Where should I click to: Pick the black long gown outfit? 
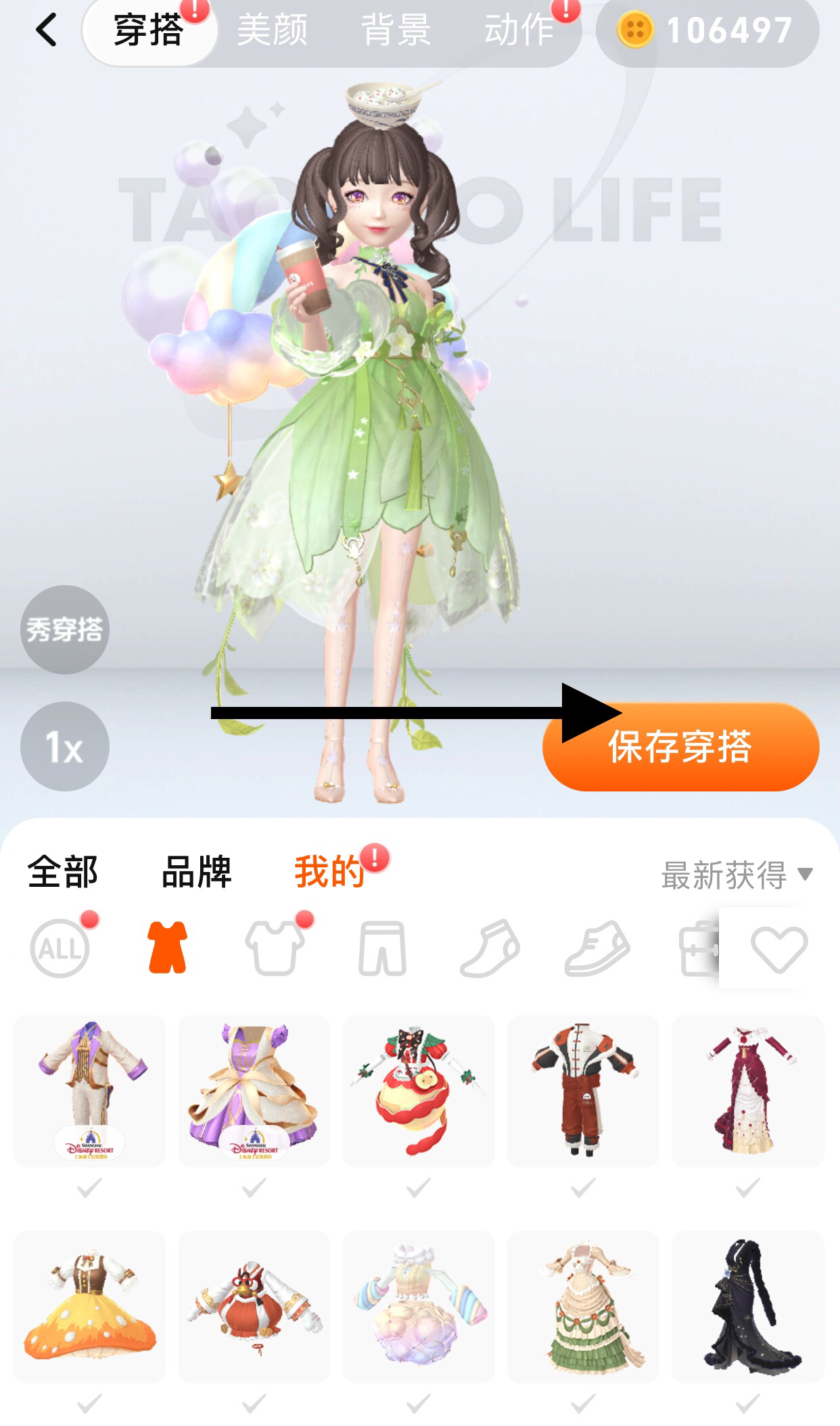tap(747, 1307)
